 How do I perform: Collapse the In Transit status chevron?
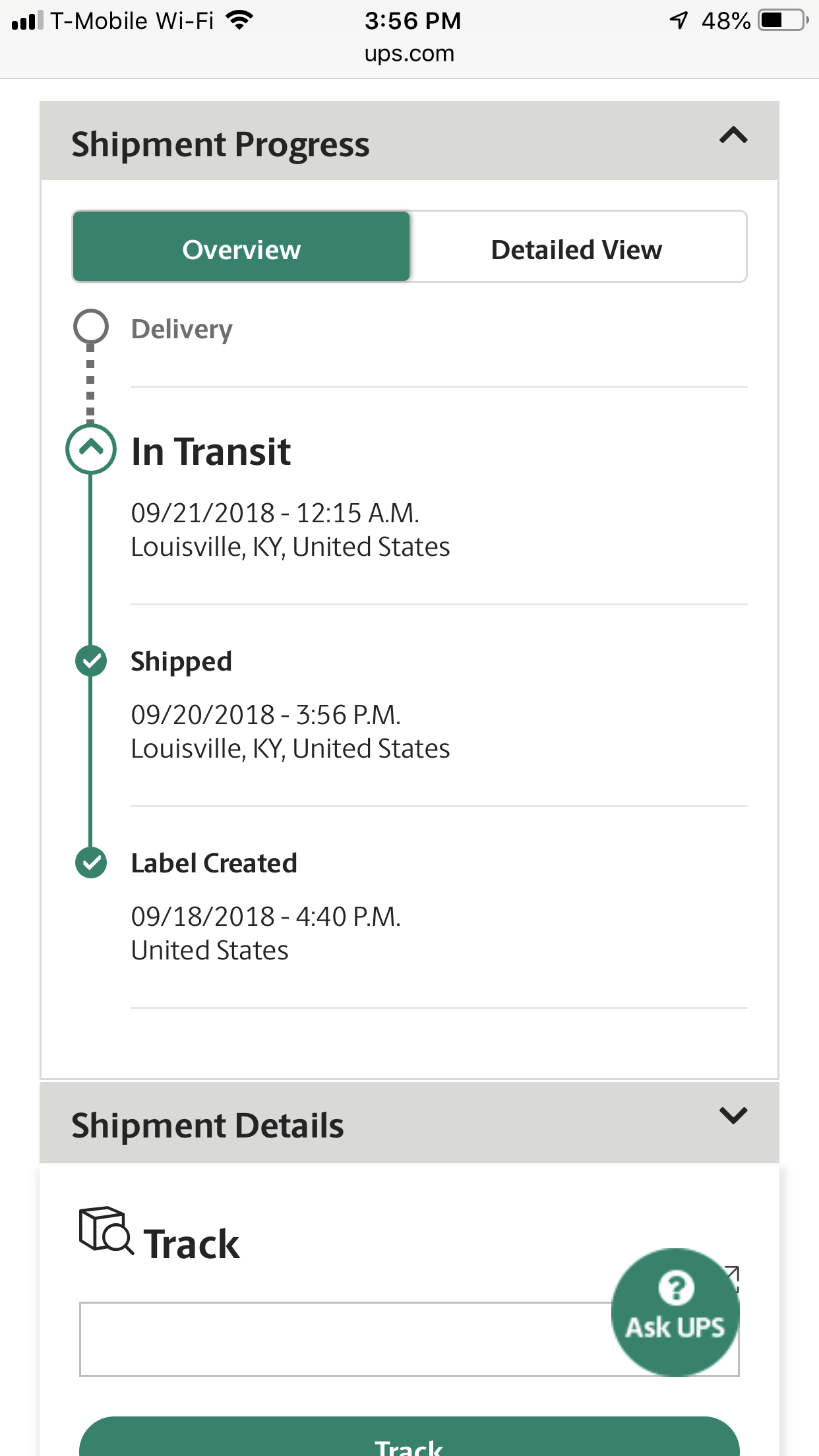[91, 449]
